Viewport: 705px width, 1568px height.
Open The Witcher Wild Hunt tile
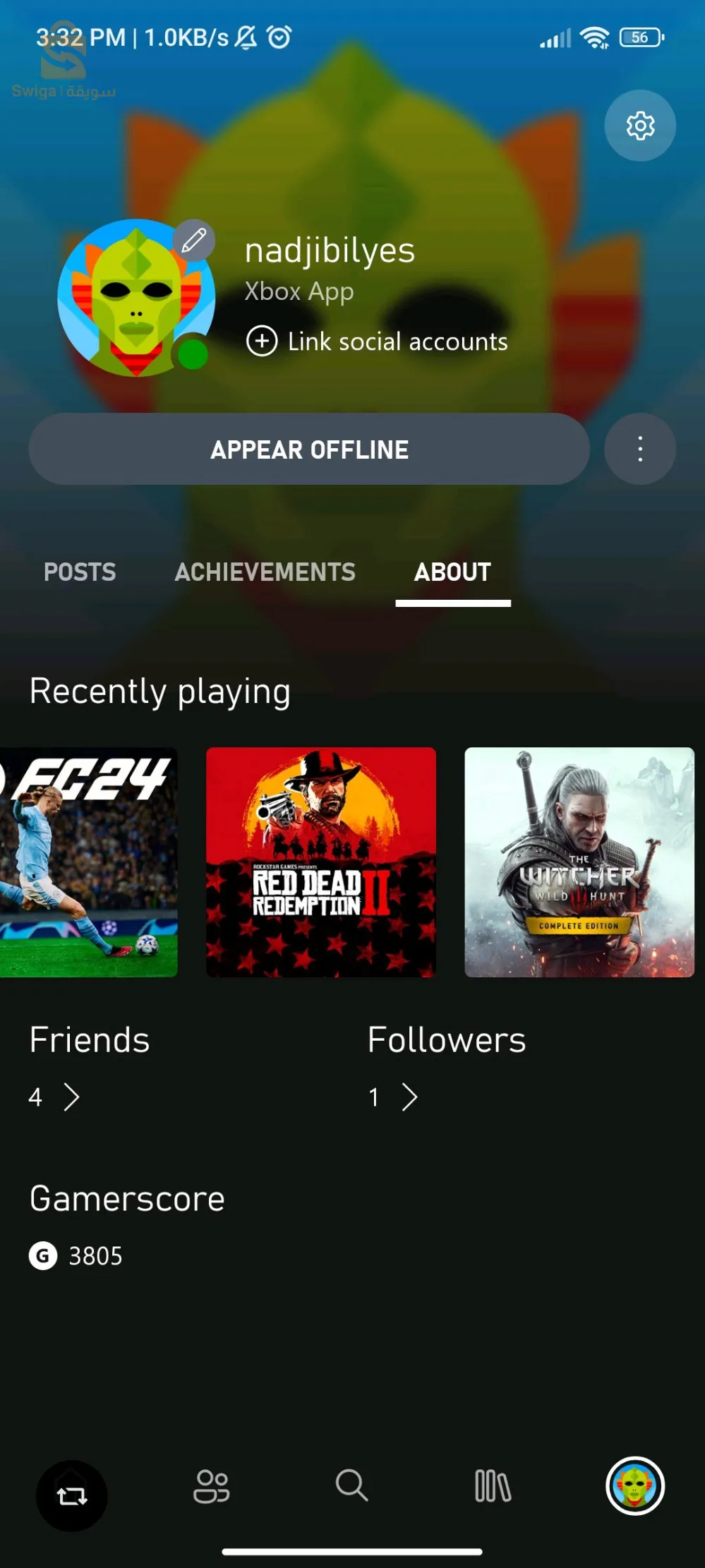click(x=579, y=862)
